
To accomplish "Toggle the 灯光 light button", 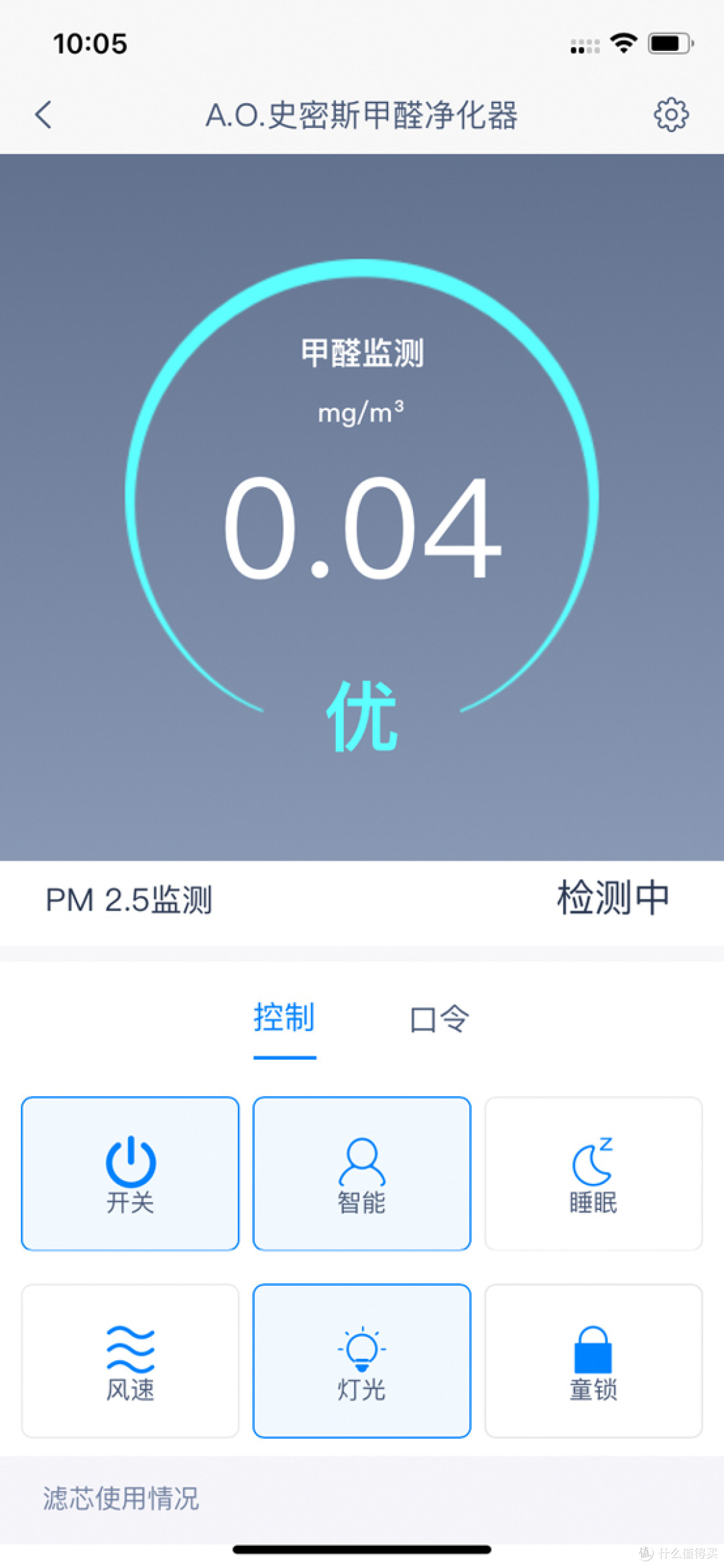I will [362, 1360].
